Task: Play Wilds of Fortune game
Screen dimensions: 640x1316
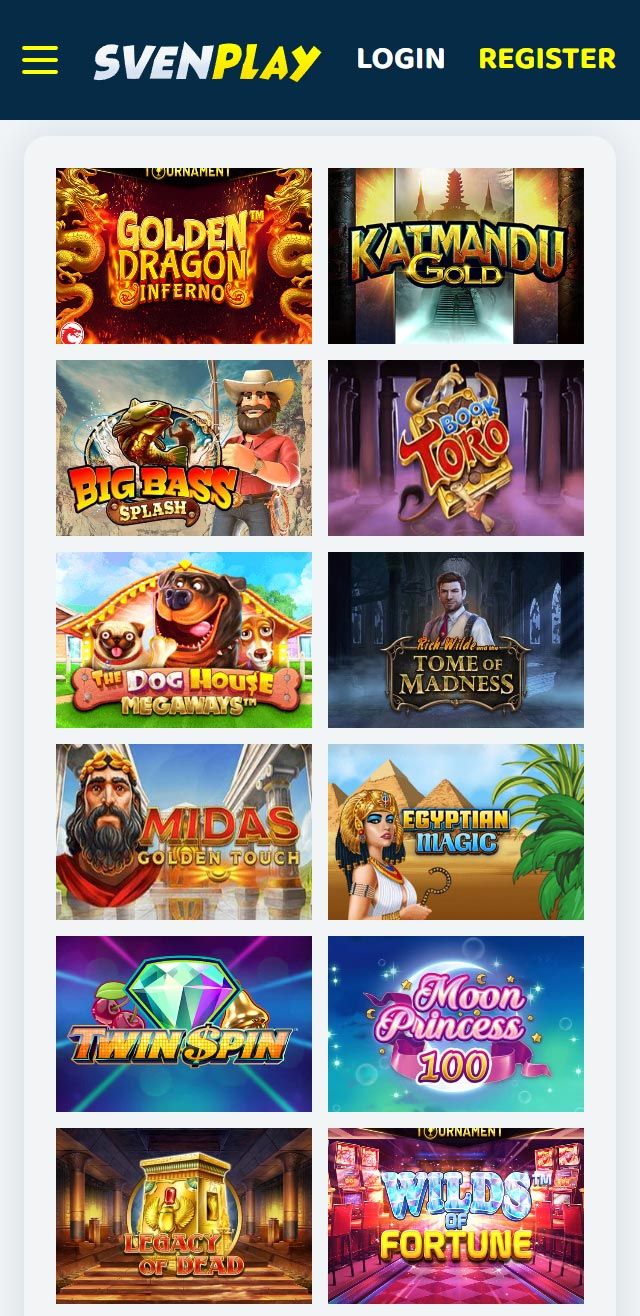Action: [456, 1216]
